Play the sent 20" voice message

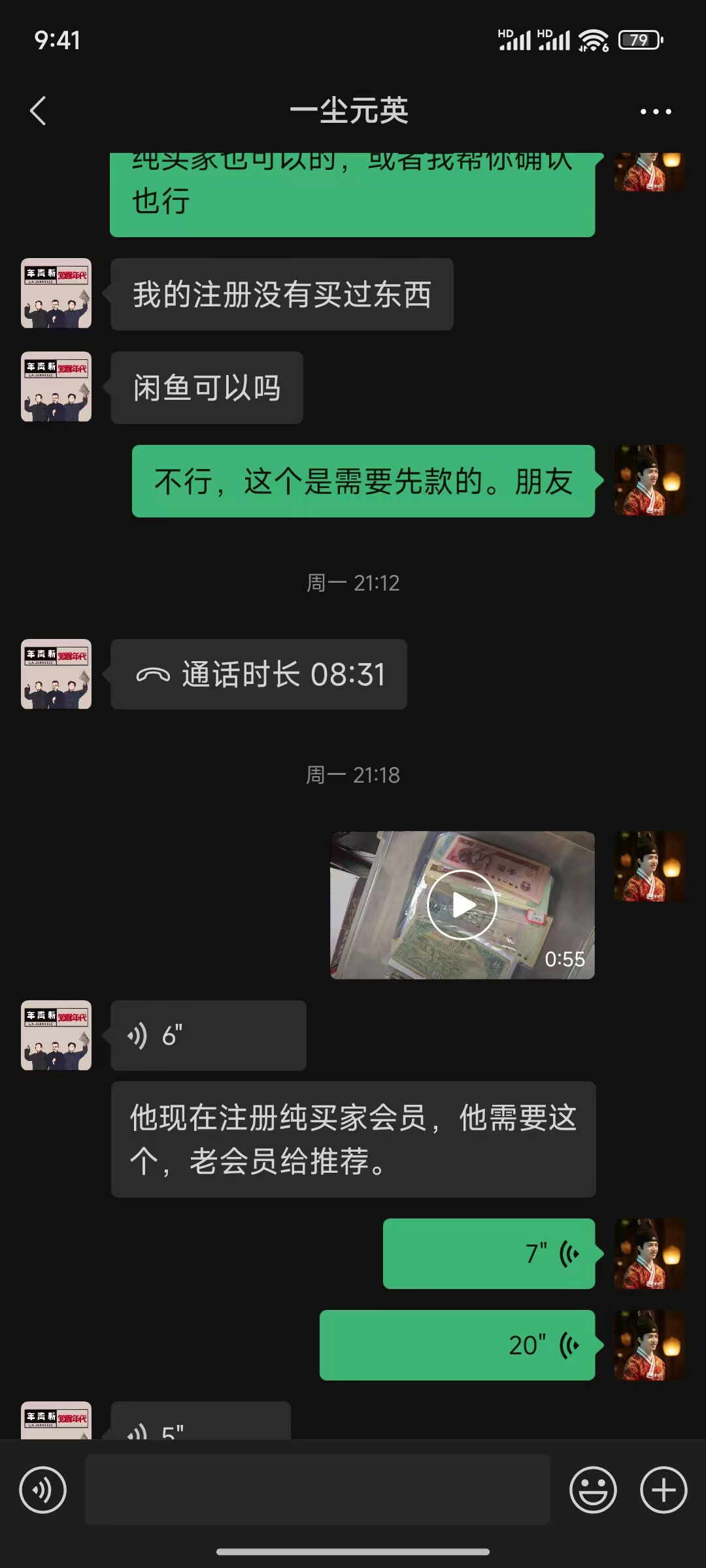point(457,1345)
